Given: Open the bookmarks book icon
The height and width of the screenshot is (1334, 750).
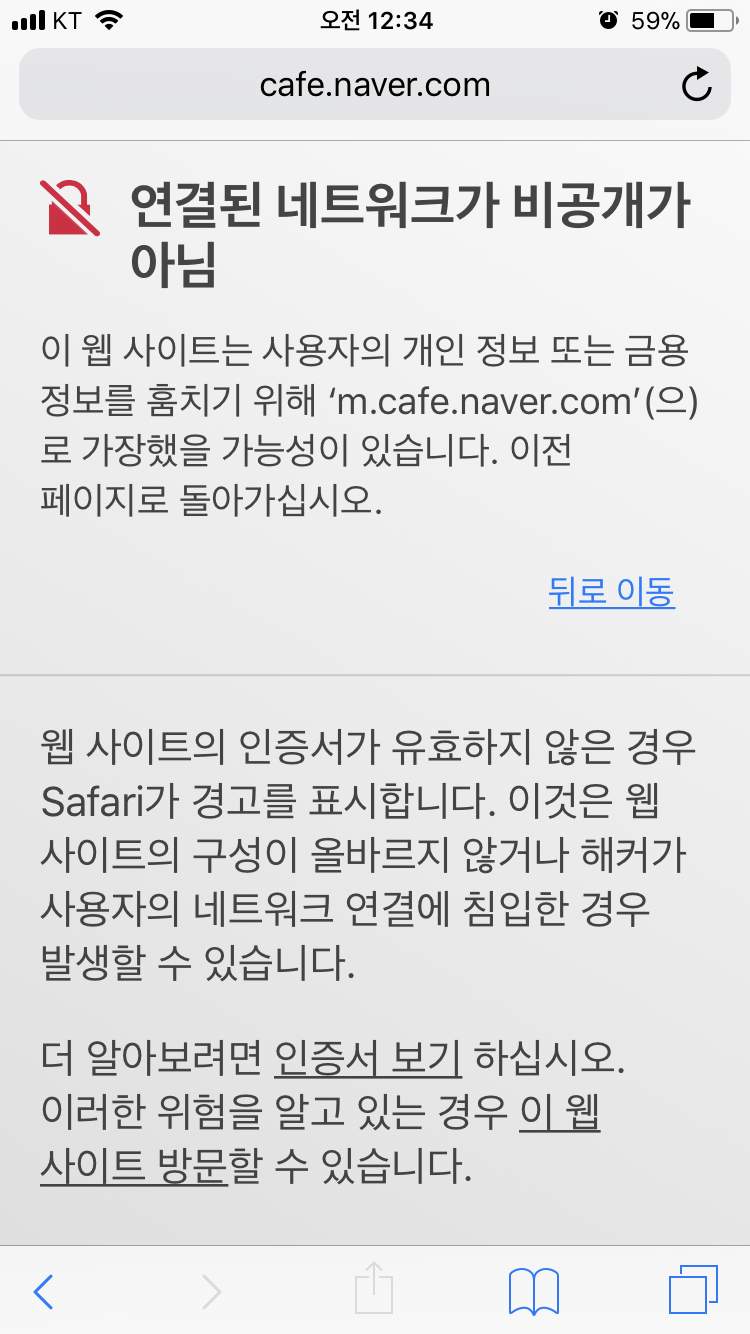Looking at the screenshot, I should (x=534, y=1291).
